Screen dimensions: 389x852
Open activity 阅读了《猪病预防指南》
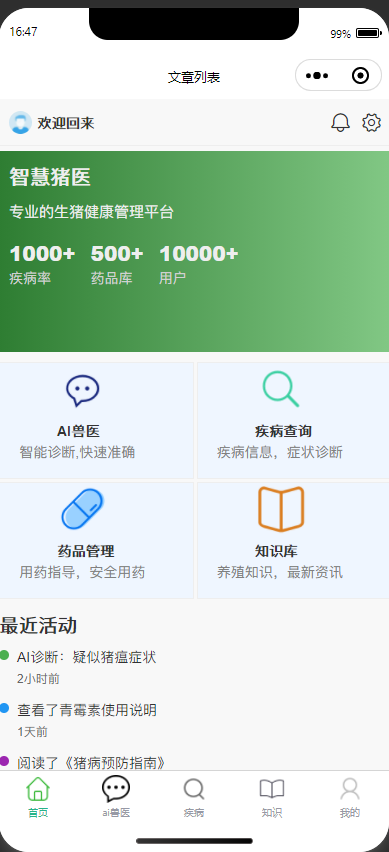(x=194, y=762)
